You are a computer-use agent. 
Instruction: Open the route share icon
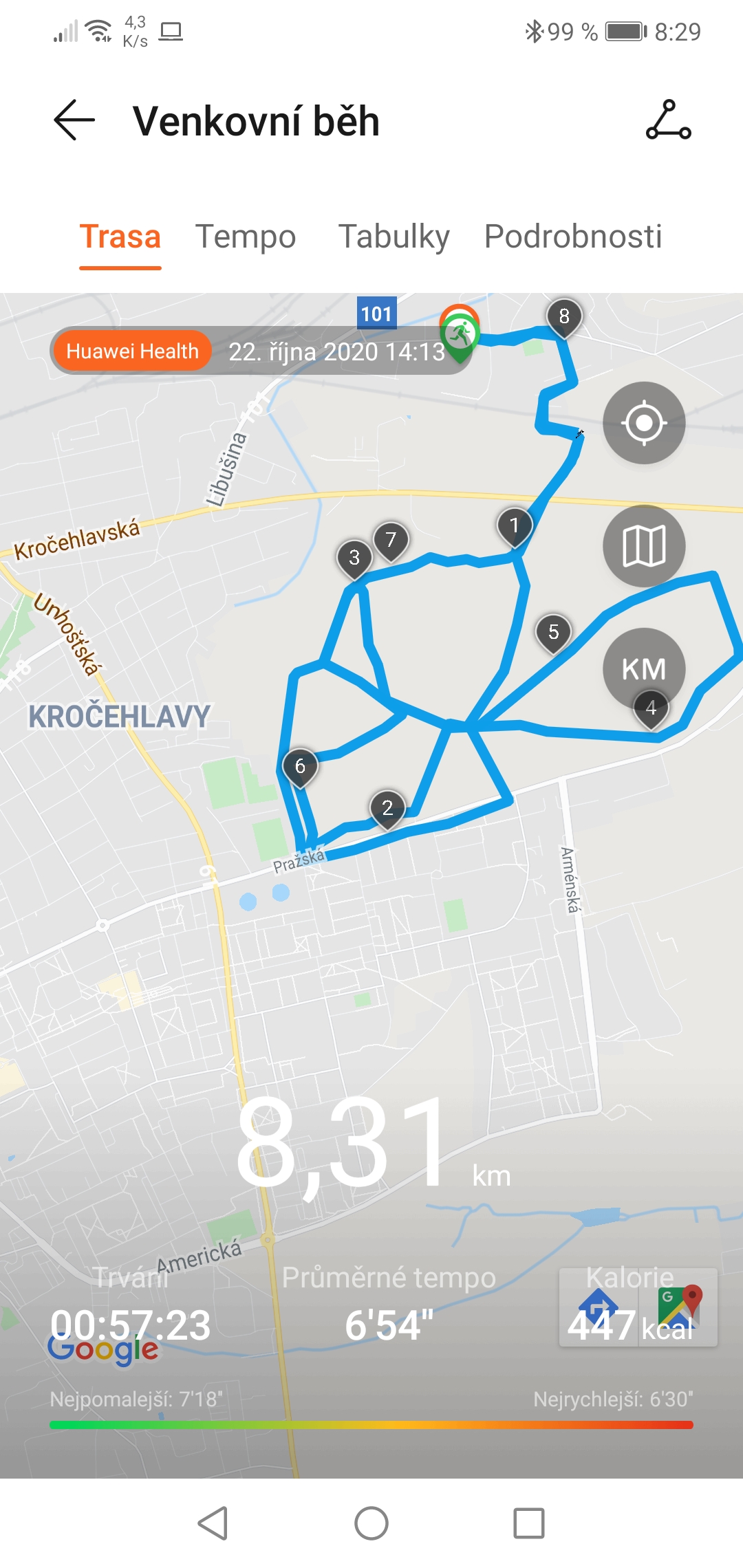(668, 120)
